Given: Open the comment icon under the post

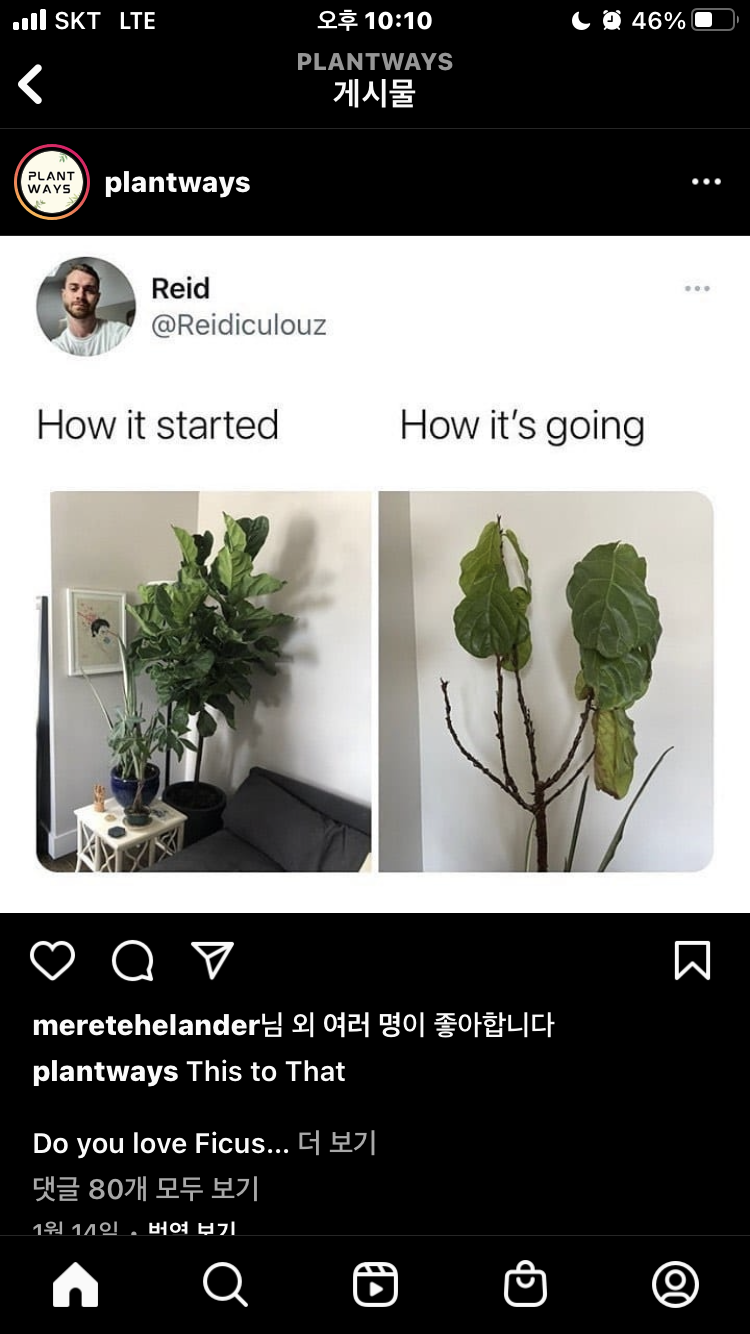Looking at the screenshot, I should [x=132, y=961].
